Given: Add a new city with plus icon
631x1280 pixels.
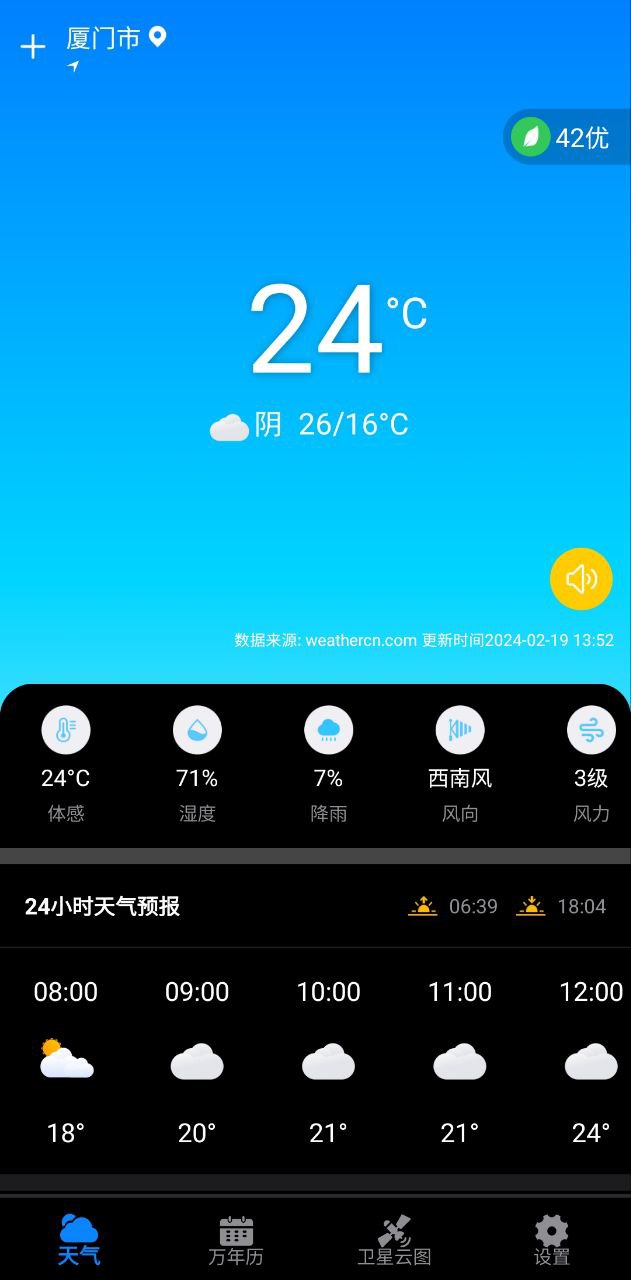Looking at the screenshot, I should click(33, 46).
